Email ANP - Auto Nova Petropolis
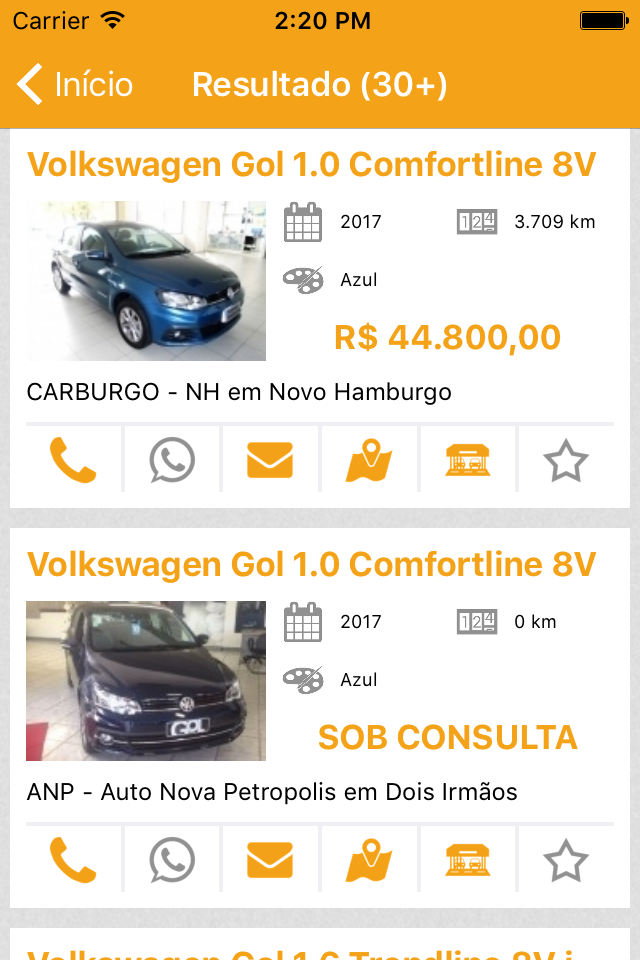 tap(270, 860)
